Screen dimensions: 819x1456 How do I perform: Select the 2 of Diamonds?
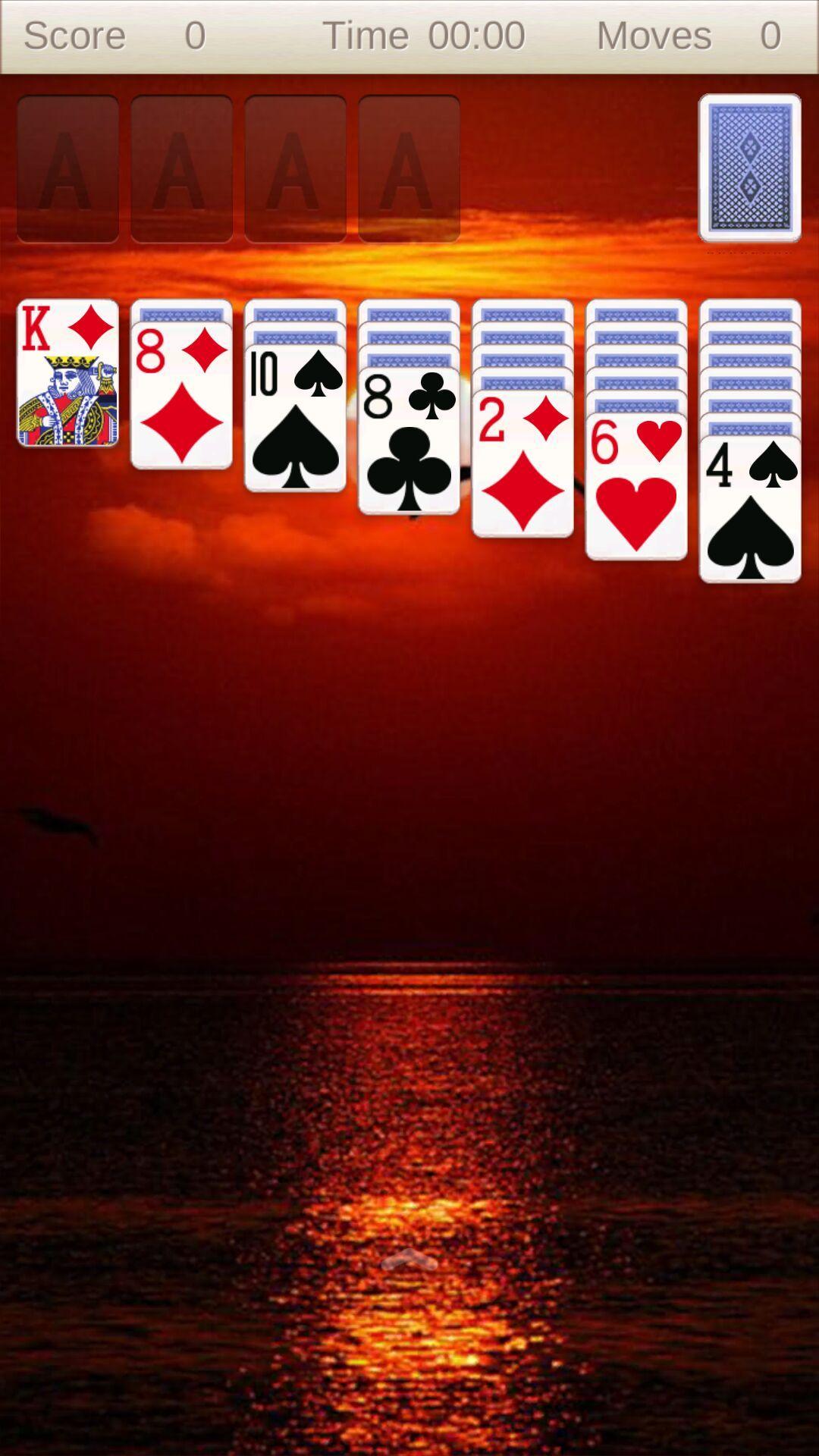click(x=522, y=463)
